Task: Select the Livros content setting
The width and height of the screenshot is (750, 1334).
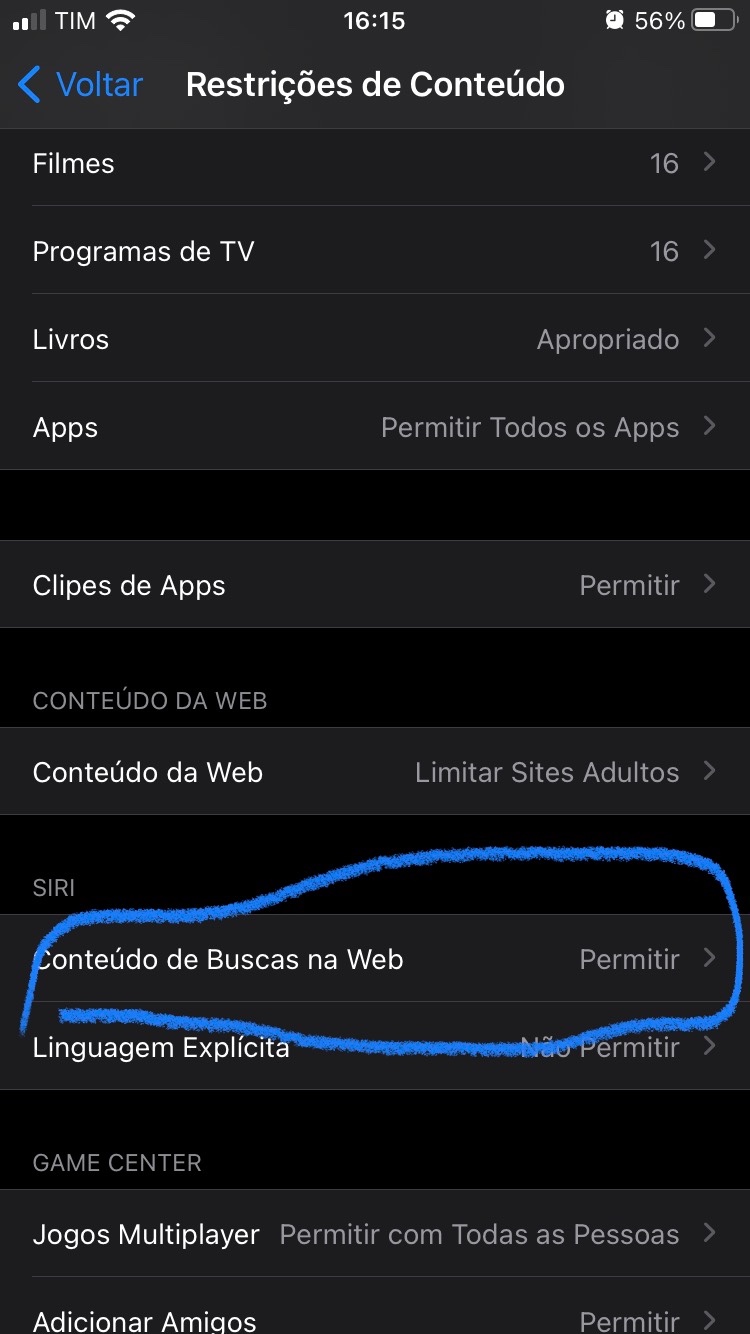Action: [x=375, y=339]
